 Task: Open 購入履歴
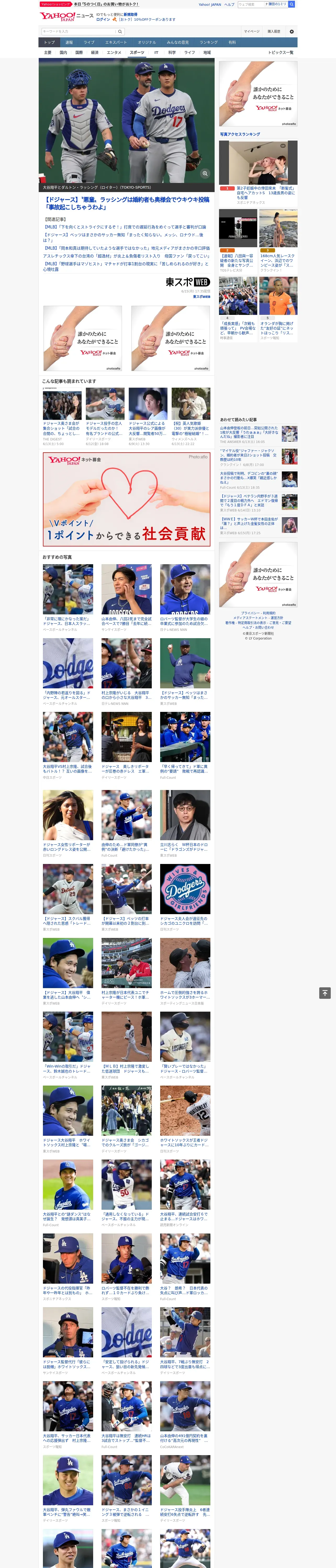click(274, 31)
